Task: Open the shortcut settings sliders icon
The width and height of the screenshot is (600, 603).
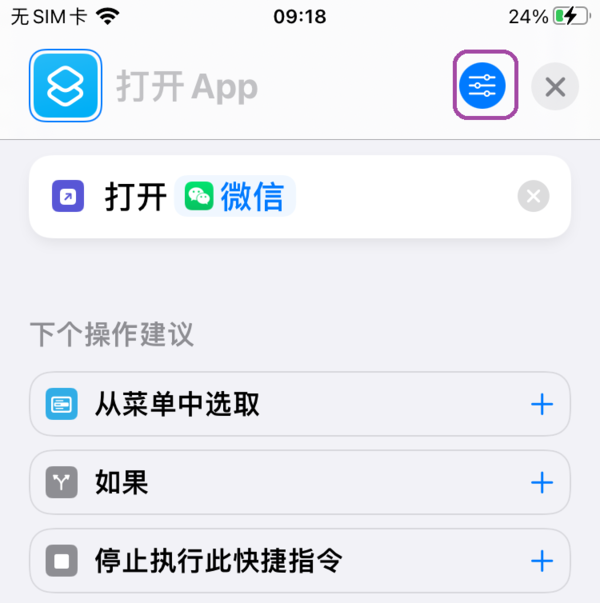Action: pos(483,87)
